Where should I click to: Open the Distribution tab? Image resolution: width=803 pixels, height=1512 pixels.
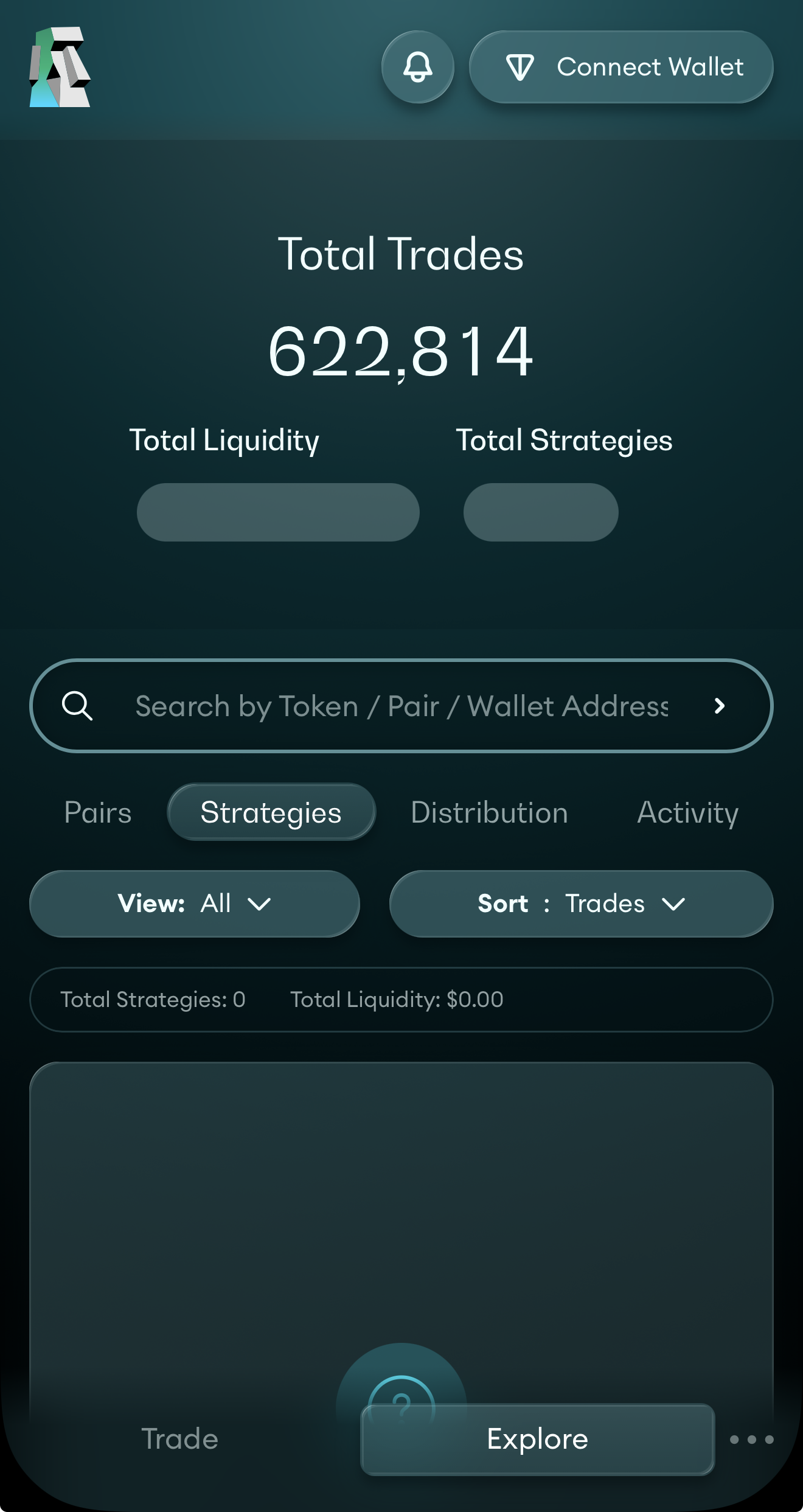(x=489, y=812)
